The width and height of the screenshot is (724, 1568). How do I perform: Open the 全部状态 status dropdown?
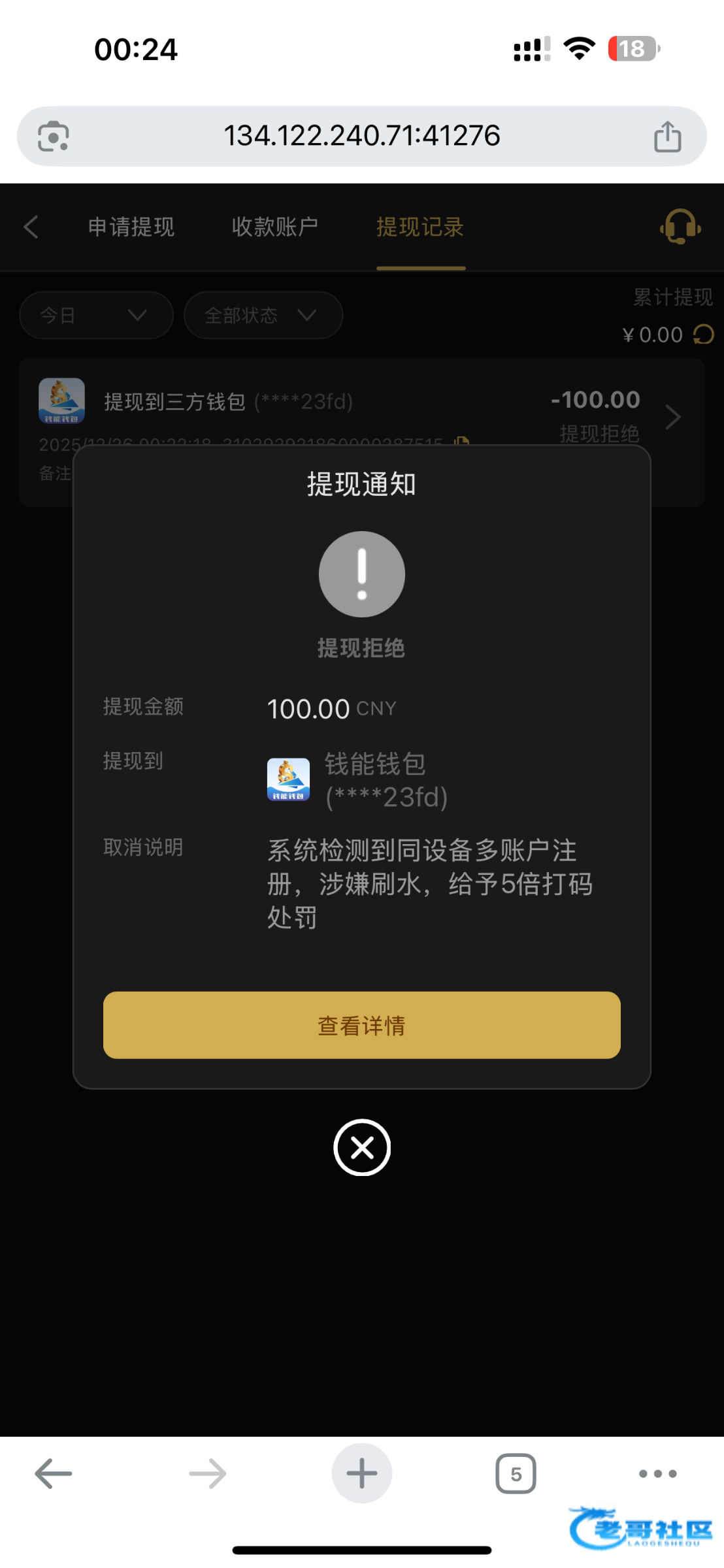263,316
